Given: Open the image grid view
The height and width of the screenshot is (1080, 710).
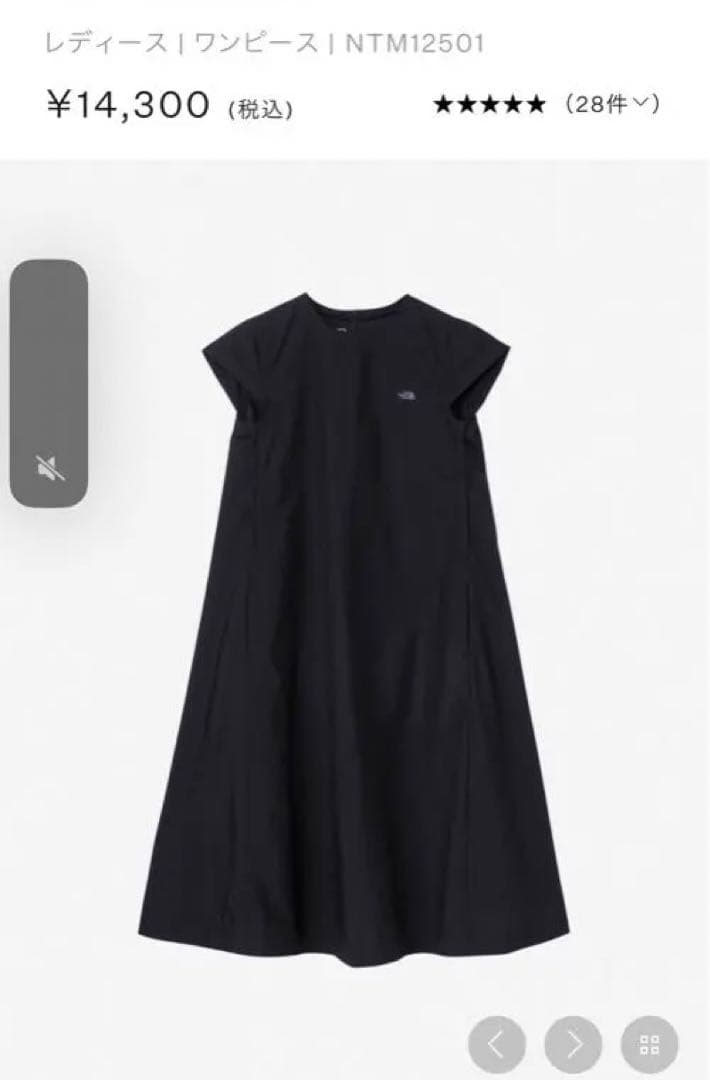Looking at the screenshot, I should point(649,1043).
